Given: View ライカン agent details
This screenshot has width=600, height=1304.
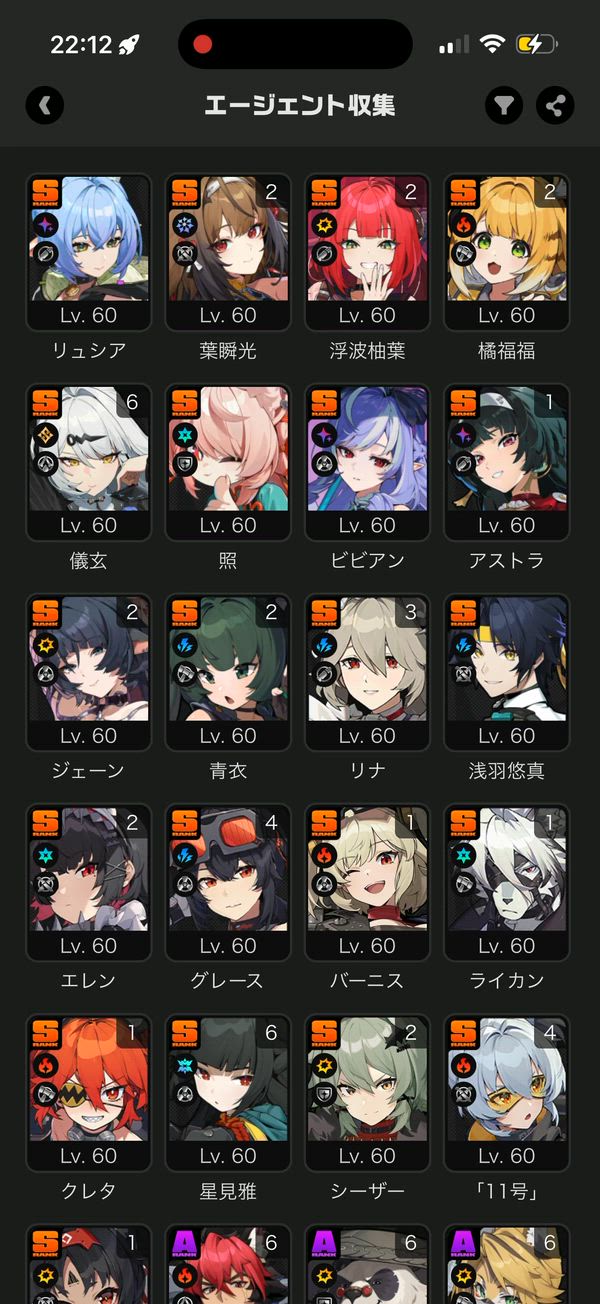Looking at the screenshot, I should (x=506, y=882).
